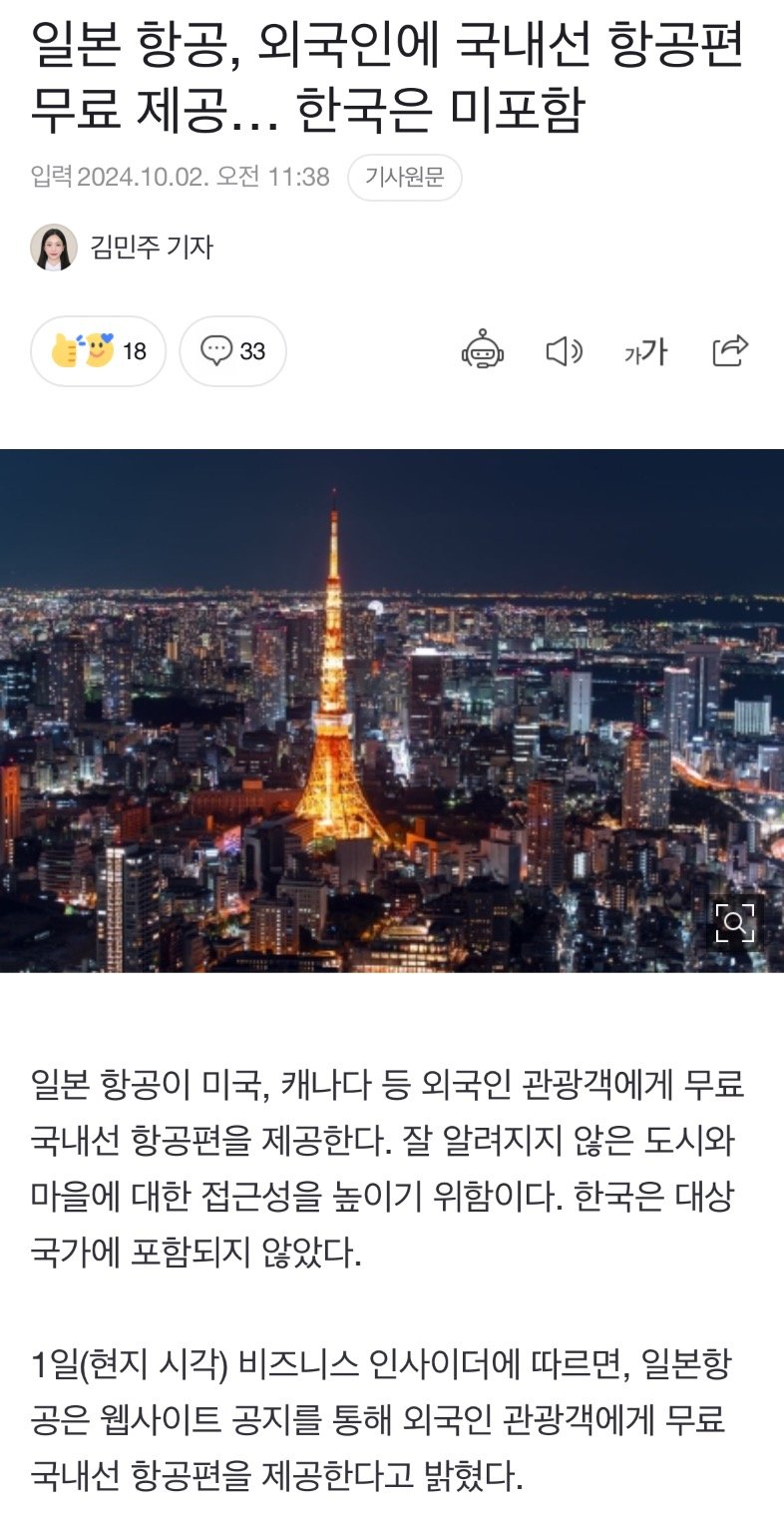
Task: Listen to the article with speaker icon
Action: click(564, 351)
